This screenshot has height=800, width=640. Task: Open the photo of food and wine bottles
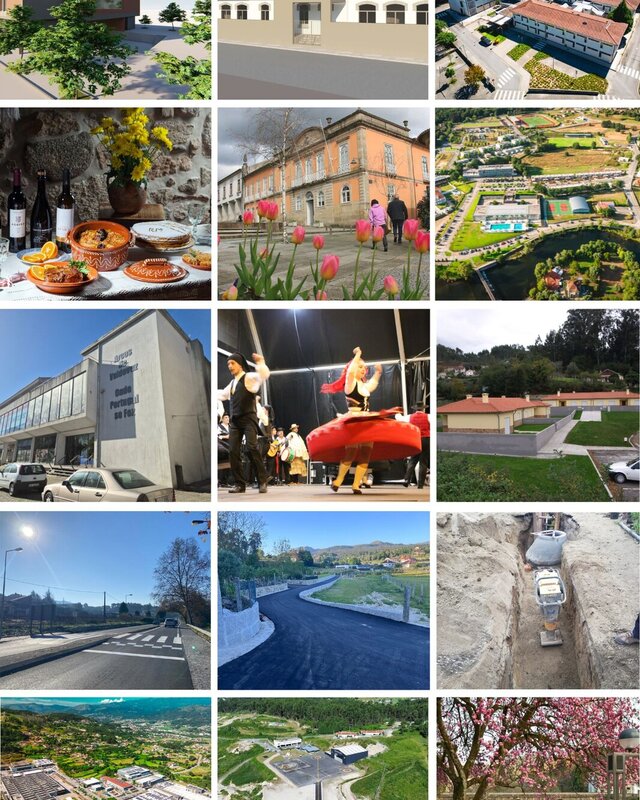(105, 204)
